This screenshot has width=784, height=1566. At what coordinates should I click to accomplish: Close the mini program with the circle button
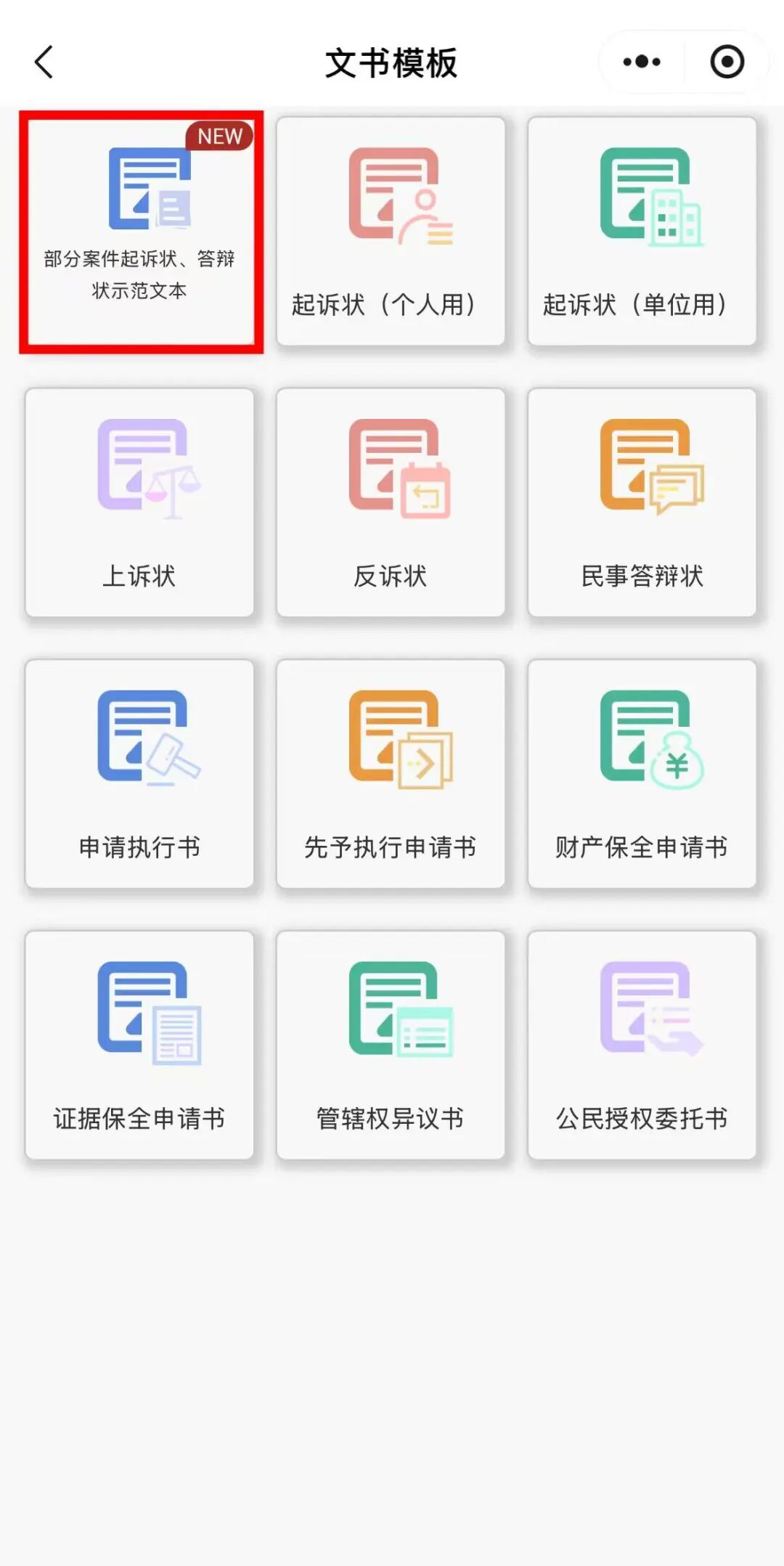click(727, 62)
